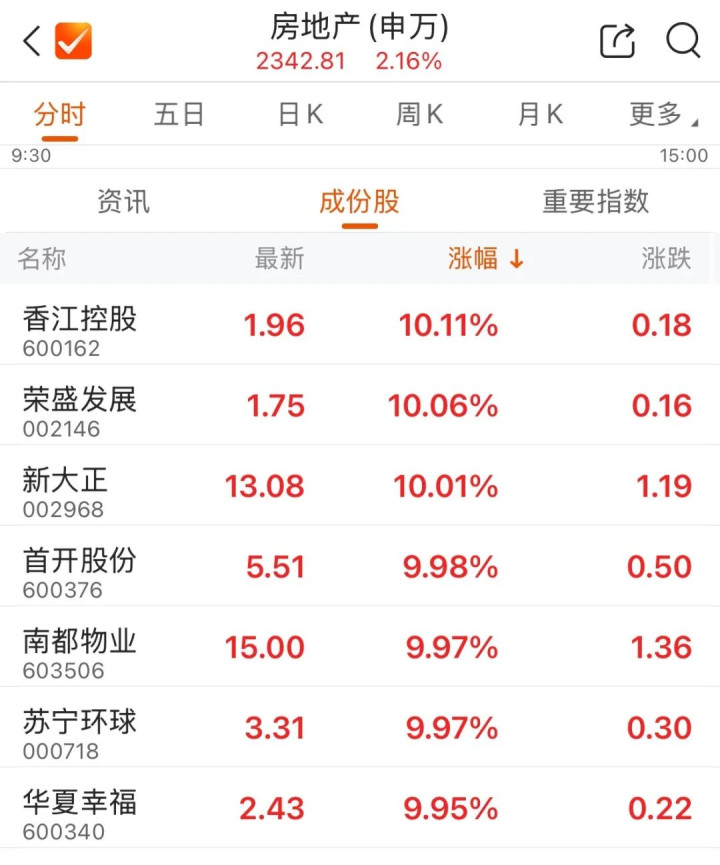Select the 周K chart tab
The width and height of the screenshot is (720, 865).
420,114
